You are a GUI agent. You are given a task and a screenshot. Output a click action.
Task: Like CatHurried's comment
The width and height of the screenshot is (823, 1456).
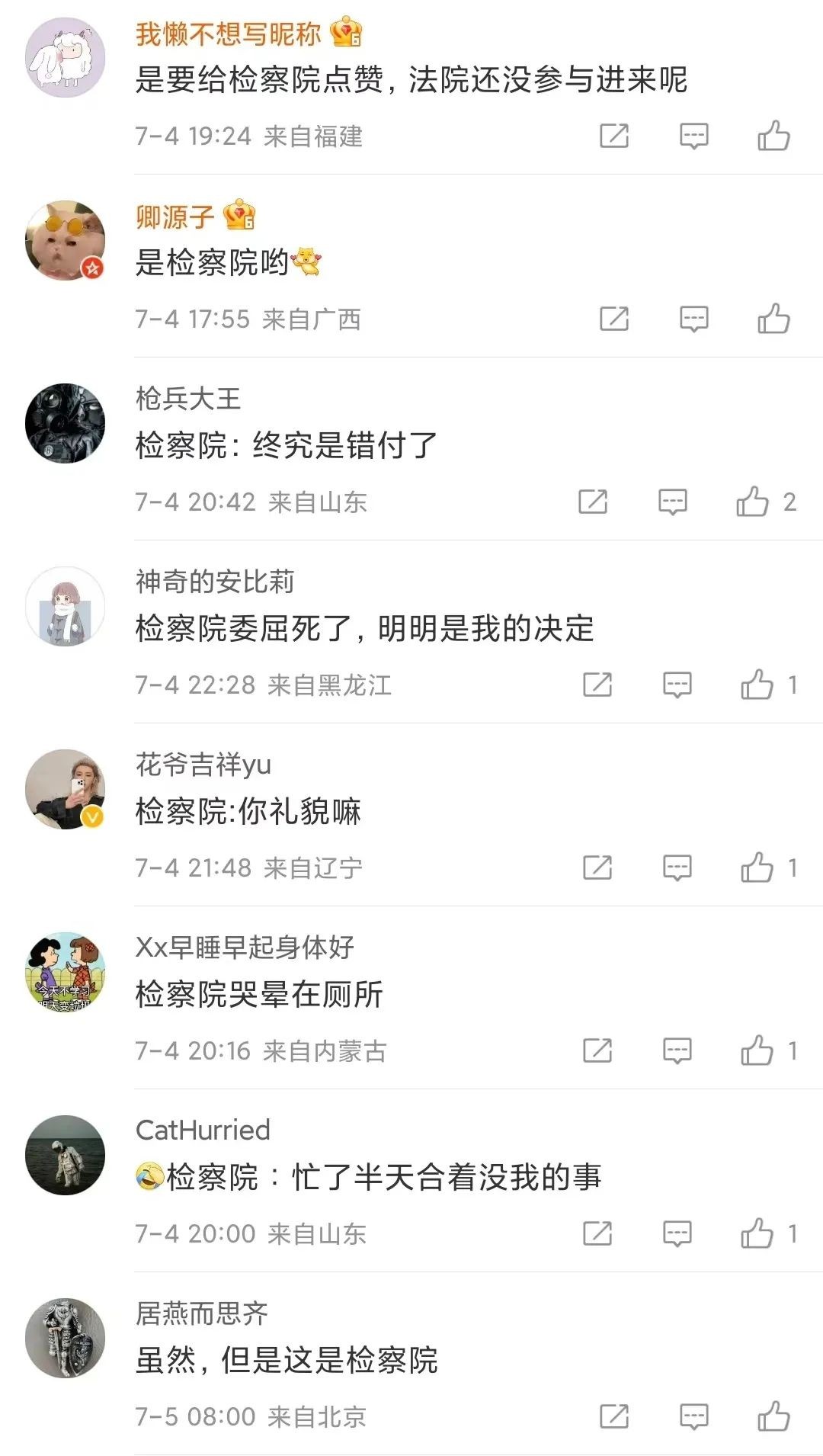pos(757,1234)
